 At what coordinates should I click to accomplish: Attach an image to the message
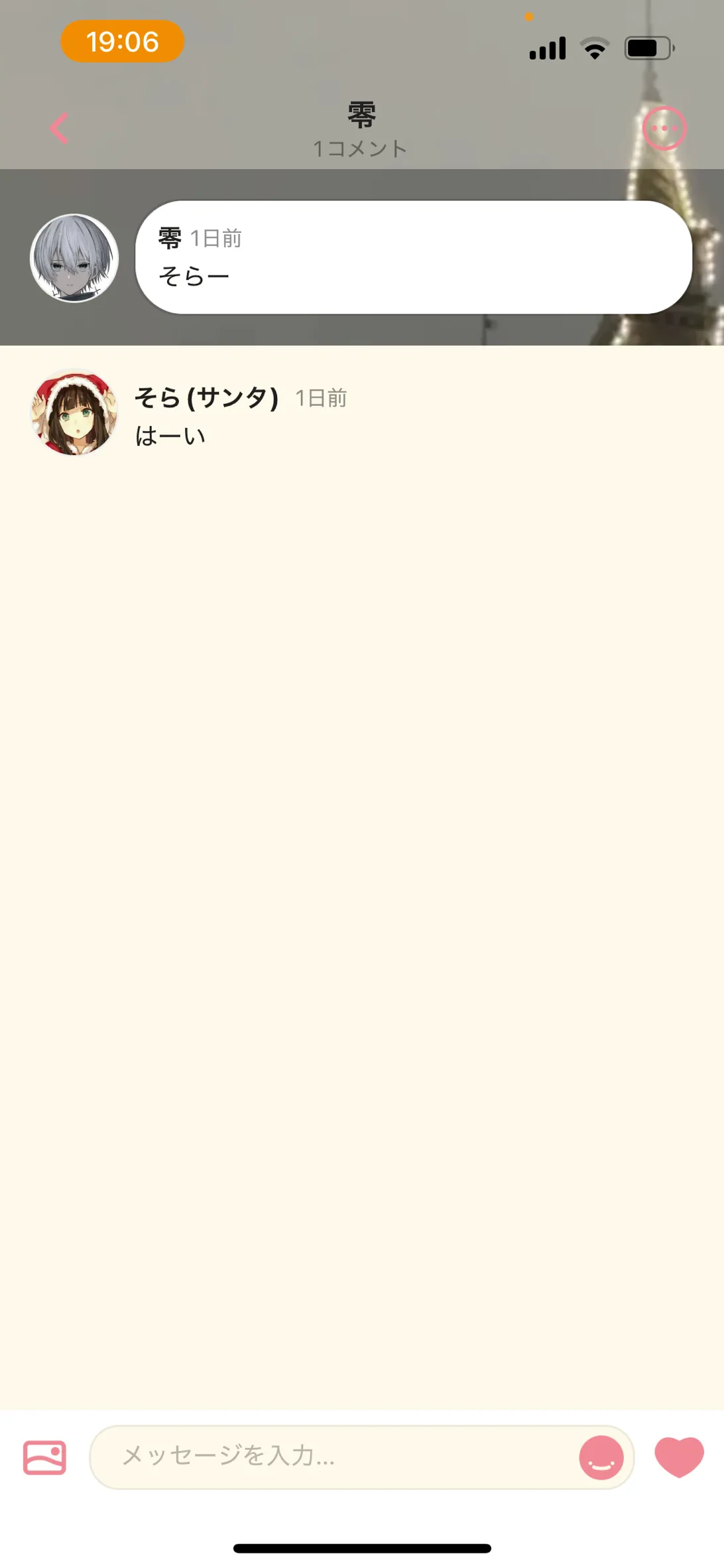(x=44, y=1457)
